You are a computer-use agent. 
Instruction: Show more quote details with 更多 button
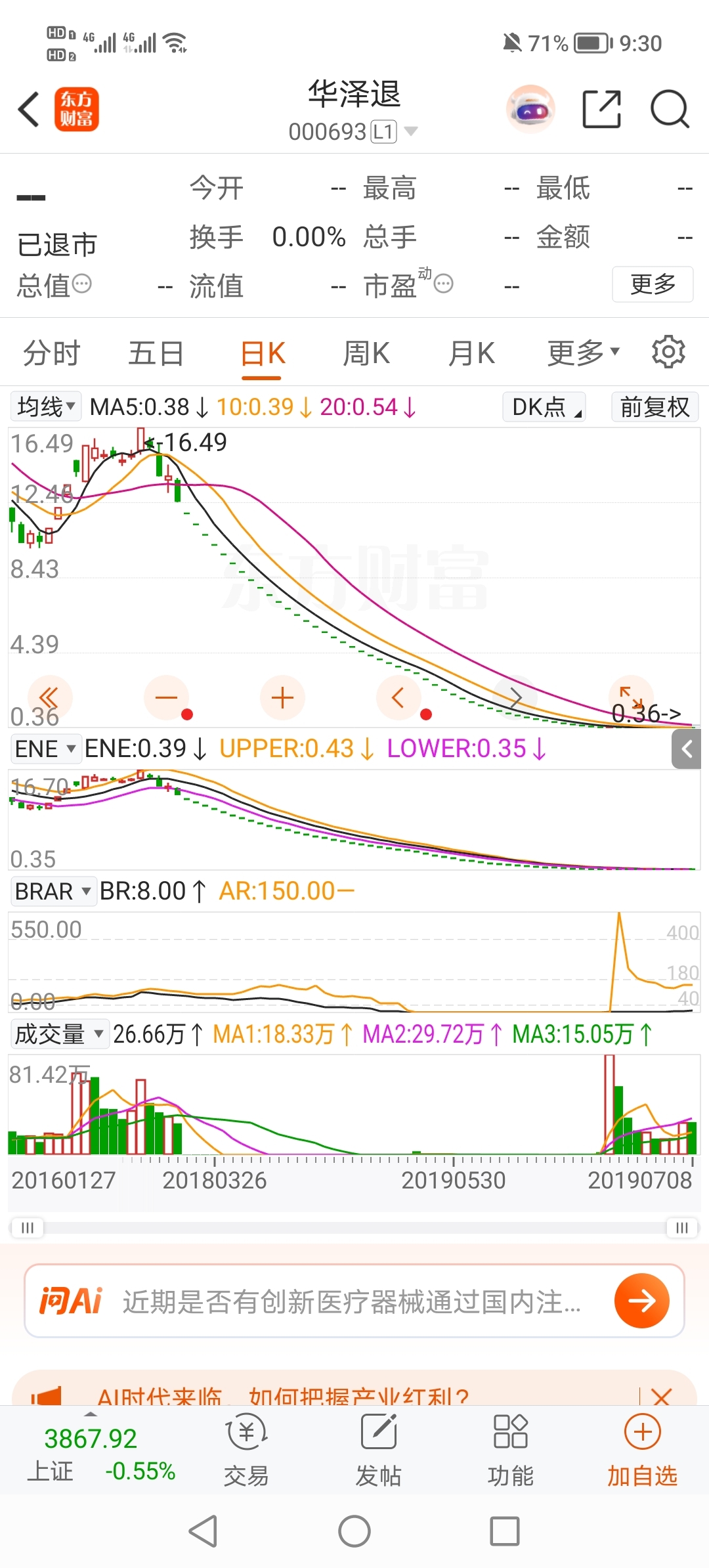coord(652,284)
